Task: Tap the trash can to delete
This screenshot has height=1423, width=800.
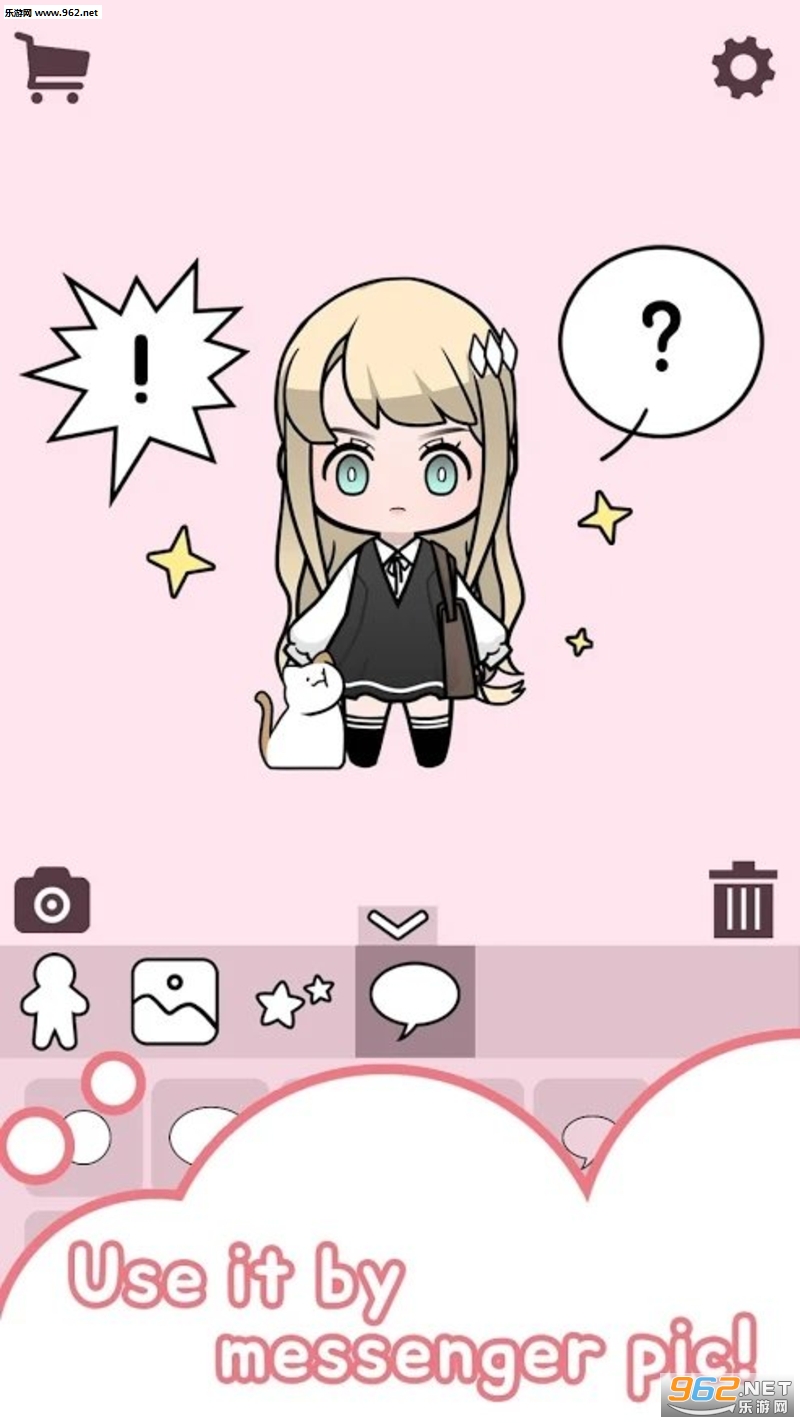Action: [743, 900]
